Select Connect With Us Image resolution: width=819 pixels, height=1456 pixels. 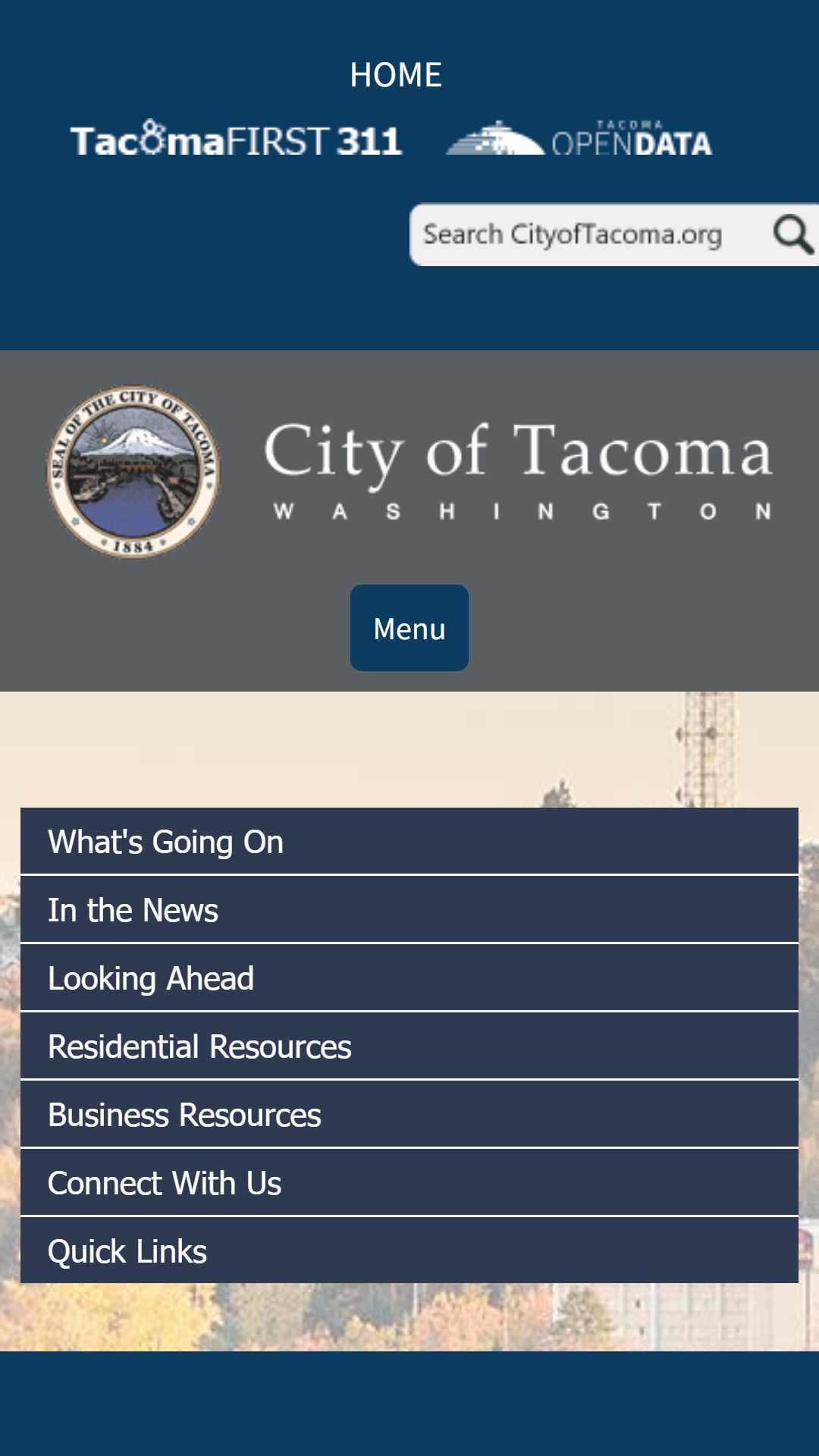tap(409, 1183)
